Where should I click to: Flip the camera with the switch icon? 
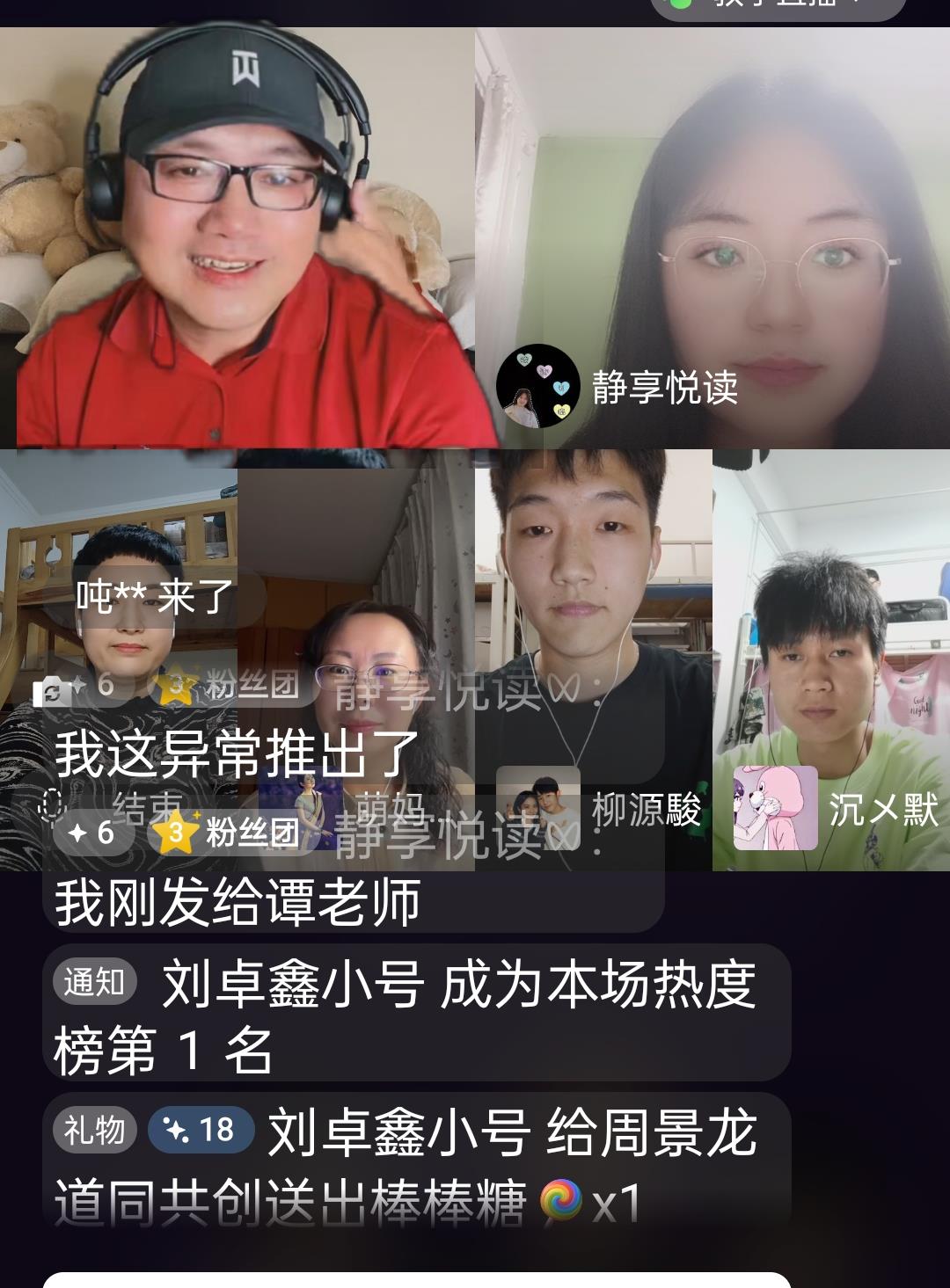[x=51, y=692]
